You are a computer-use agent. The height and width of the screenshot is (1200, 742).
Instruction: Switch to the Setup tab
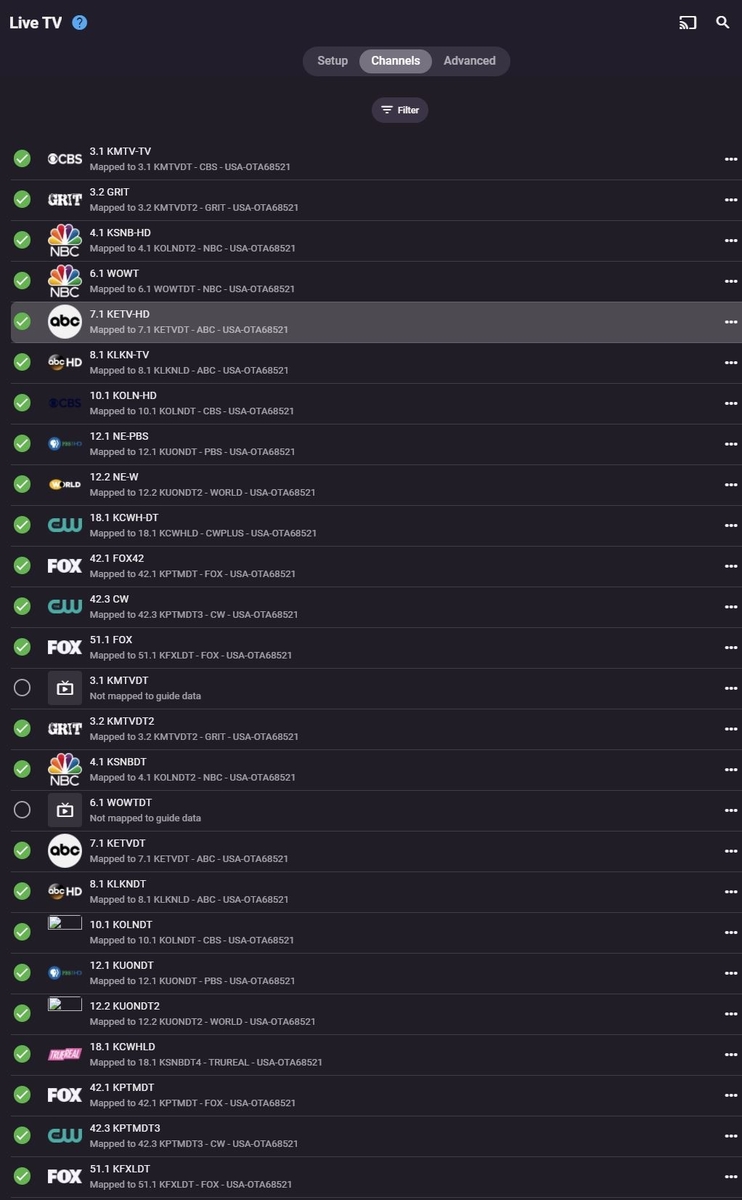[332, 61]
